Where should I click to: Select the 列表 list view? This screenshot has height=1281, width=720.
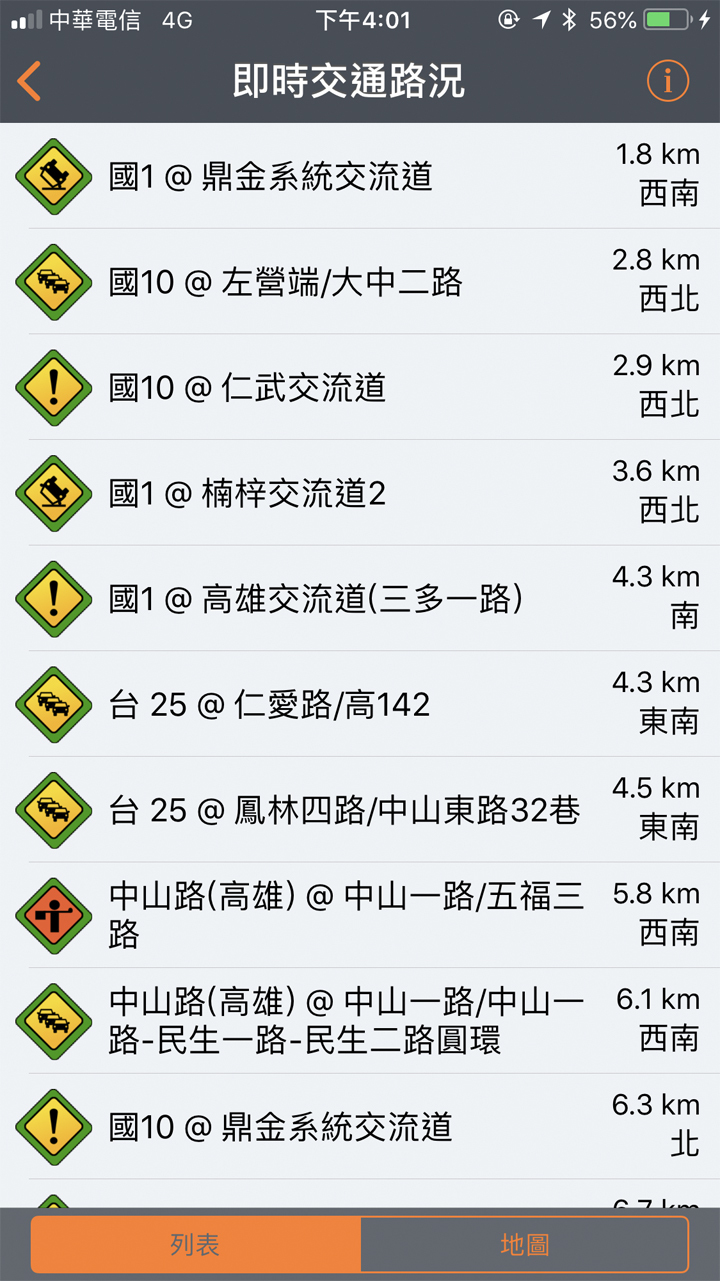click(x=196, y=1244)
